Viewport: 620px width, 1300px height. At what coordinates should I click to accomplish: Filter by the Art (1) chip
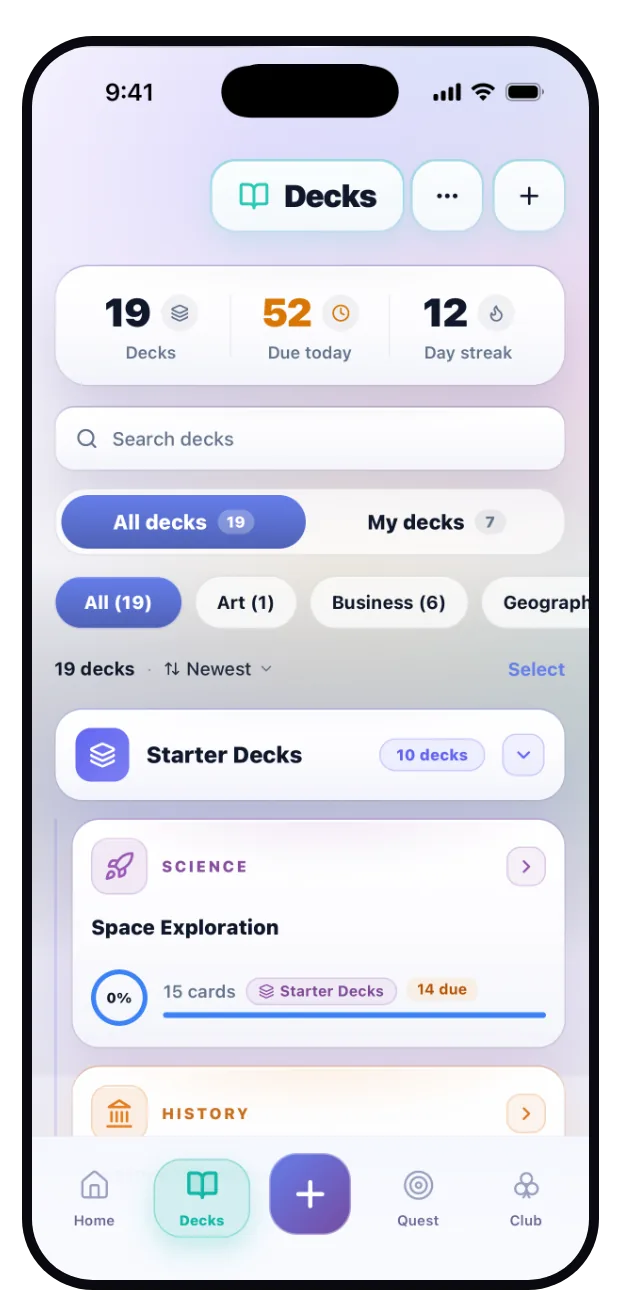point(246,603)
